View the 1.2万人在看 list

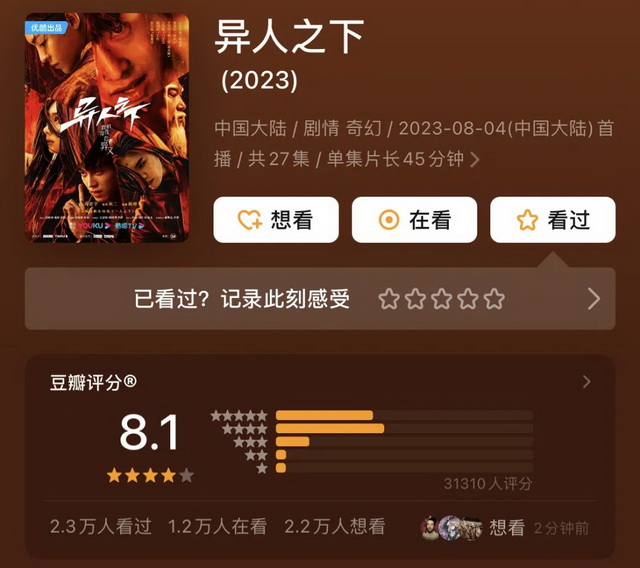pos(216,527)
